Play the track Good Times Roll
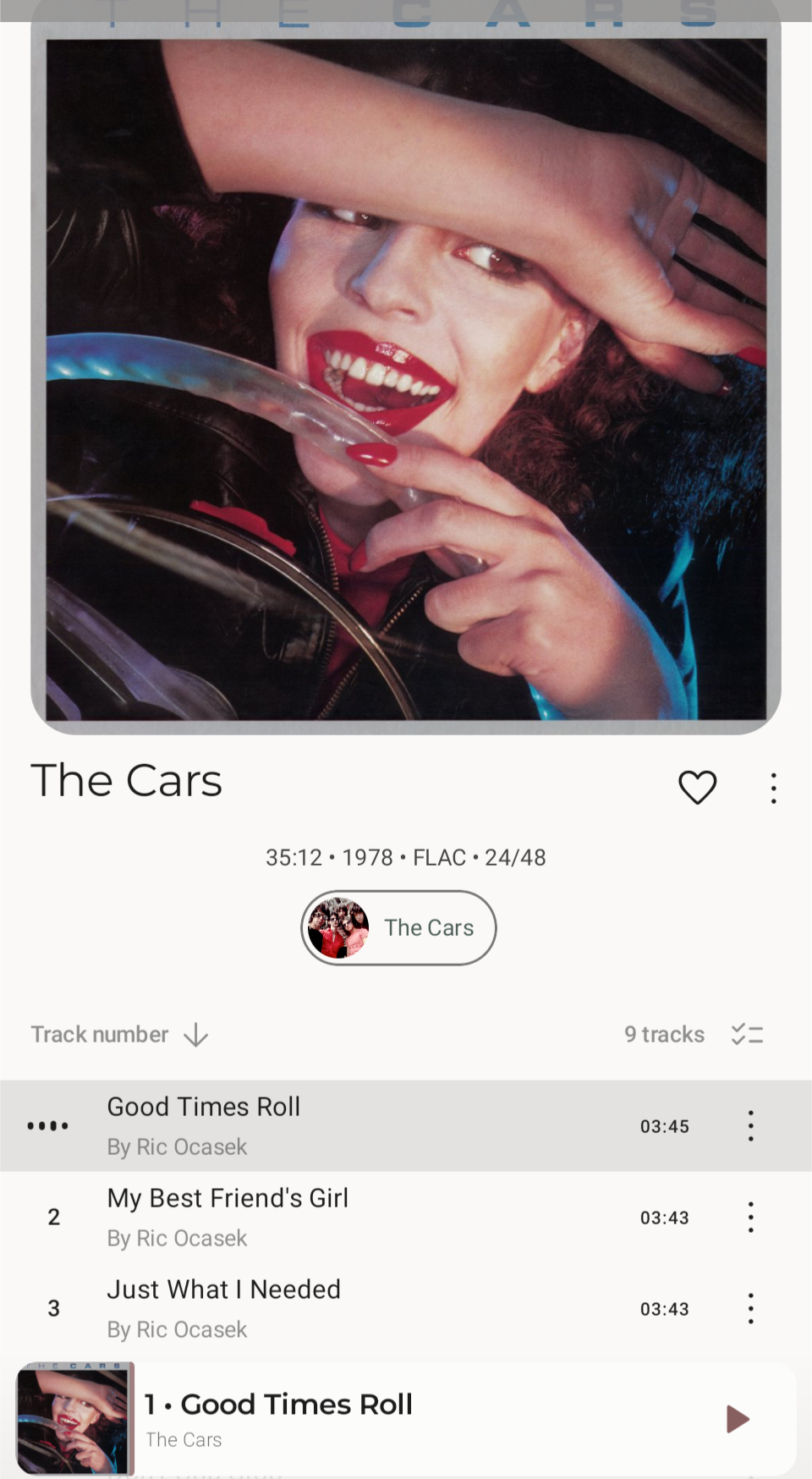Screen dimensions: 812x1479 coord(338,1125)
